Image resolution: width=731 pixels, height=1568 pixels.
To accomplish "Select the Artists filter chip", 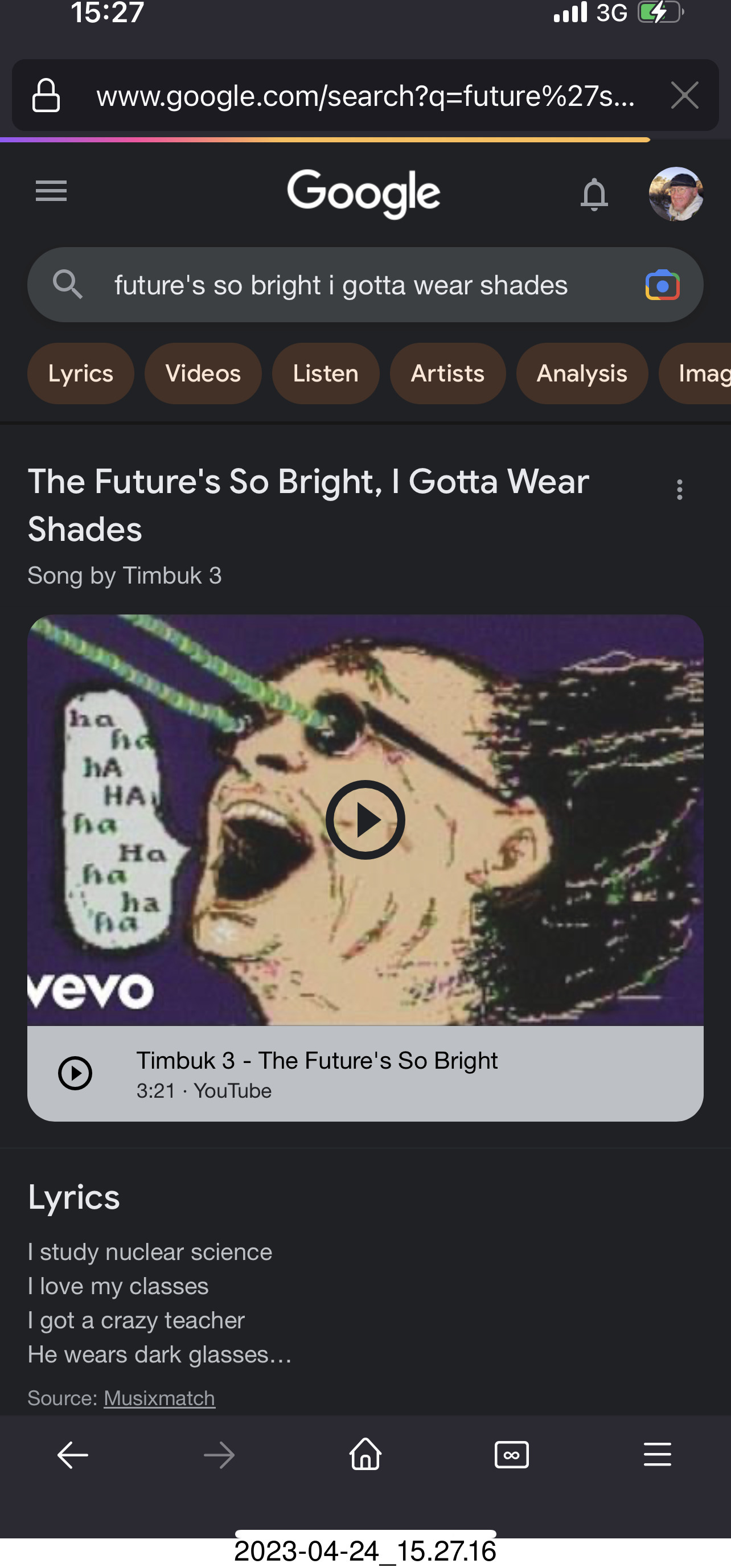I will 447,373.
